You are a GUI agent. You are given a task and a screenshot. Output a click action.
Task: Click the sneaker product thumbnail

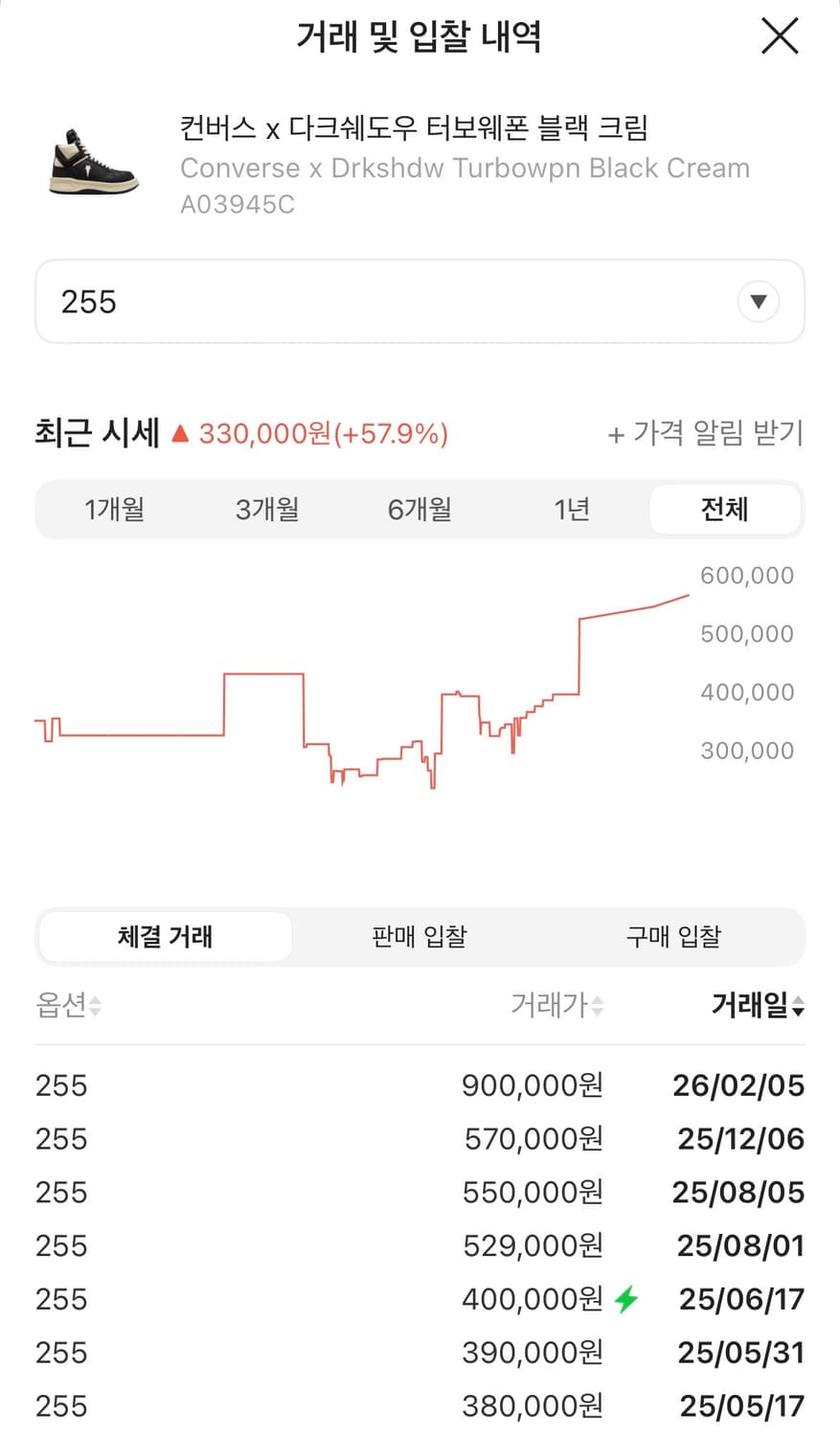[89, 163]
